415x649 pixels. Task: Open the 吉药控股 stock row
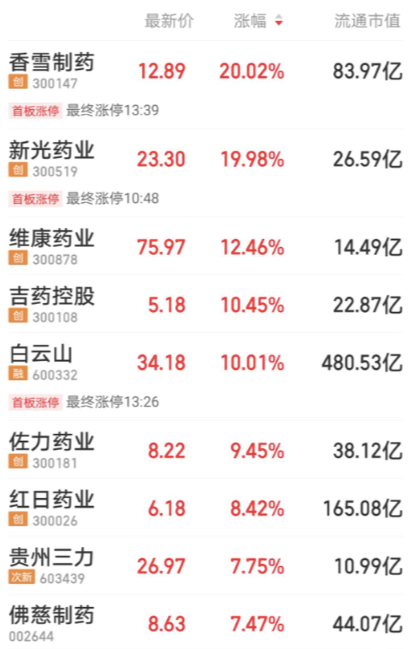click(x=206, y=304)
